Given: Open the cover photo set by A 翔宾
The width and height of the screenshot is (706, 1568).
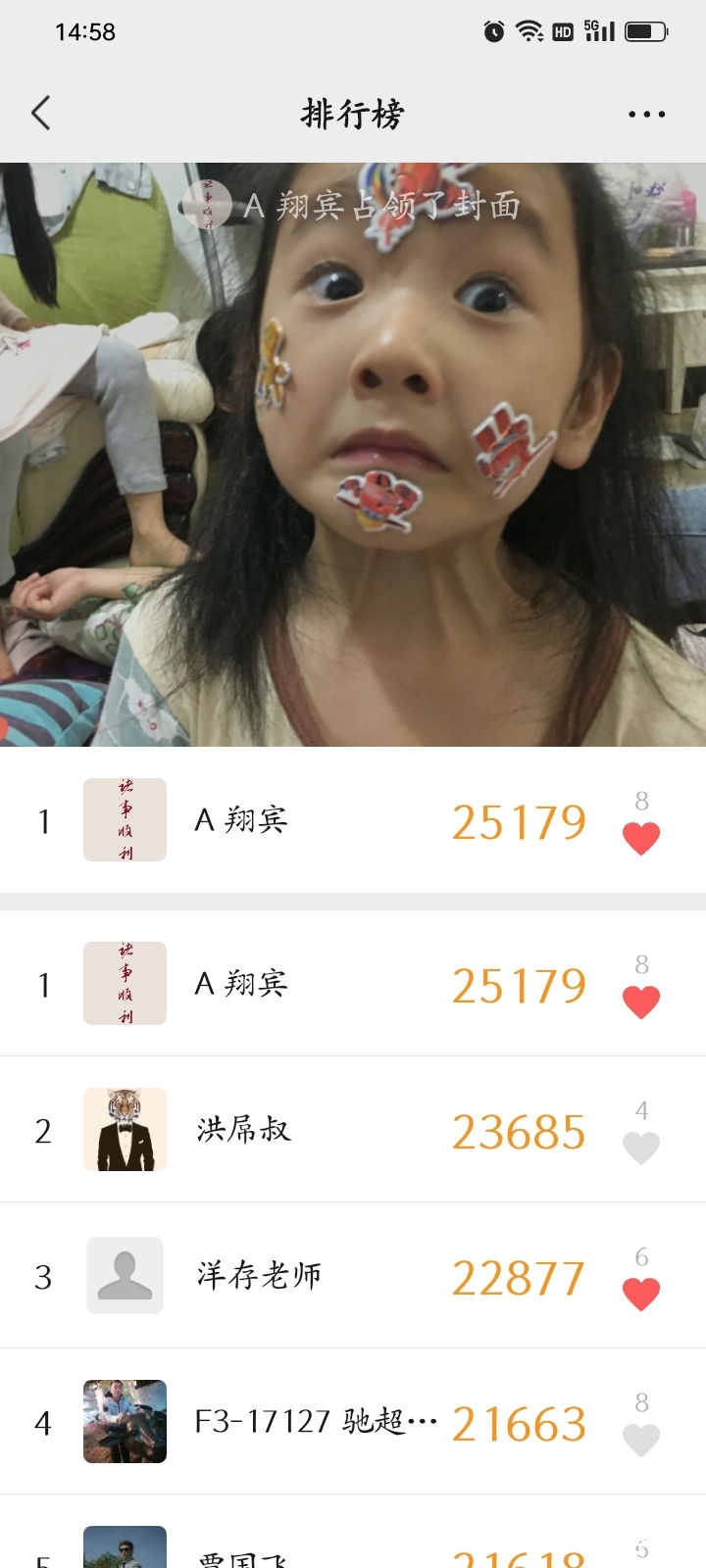Looking at the screenshot, I should click(x=353, y=470).
